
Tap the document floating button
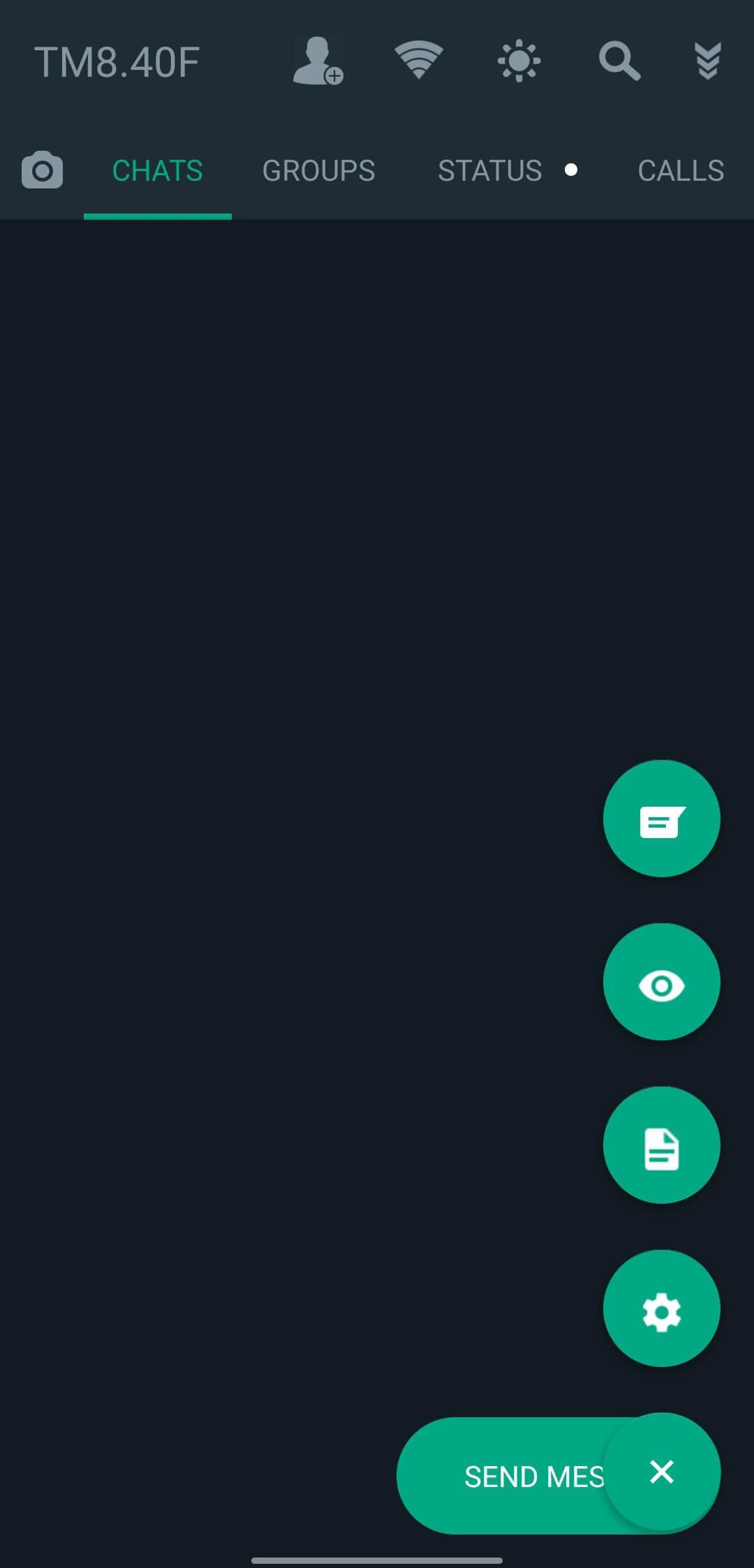pos(661,1145)
